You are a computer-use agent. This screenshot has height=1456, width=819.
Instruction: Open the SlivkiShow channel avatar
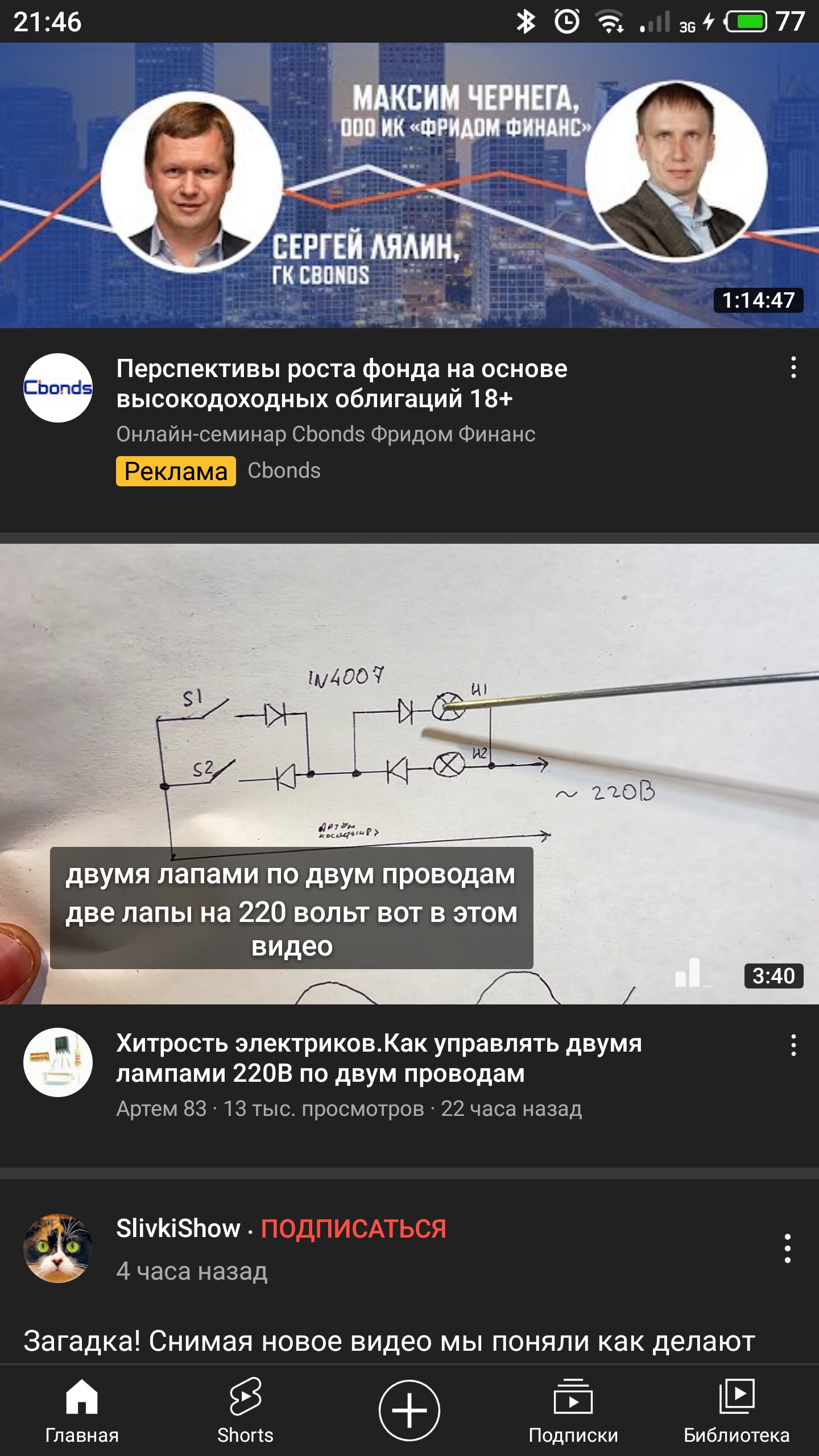click(x=57, y=1248)
